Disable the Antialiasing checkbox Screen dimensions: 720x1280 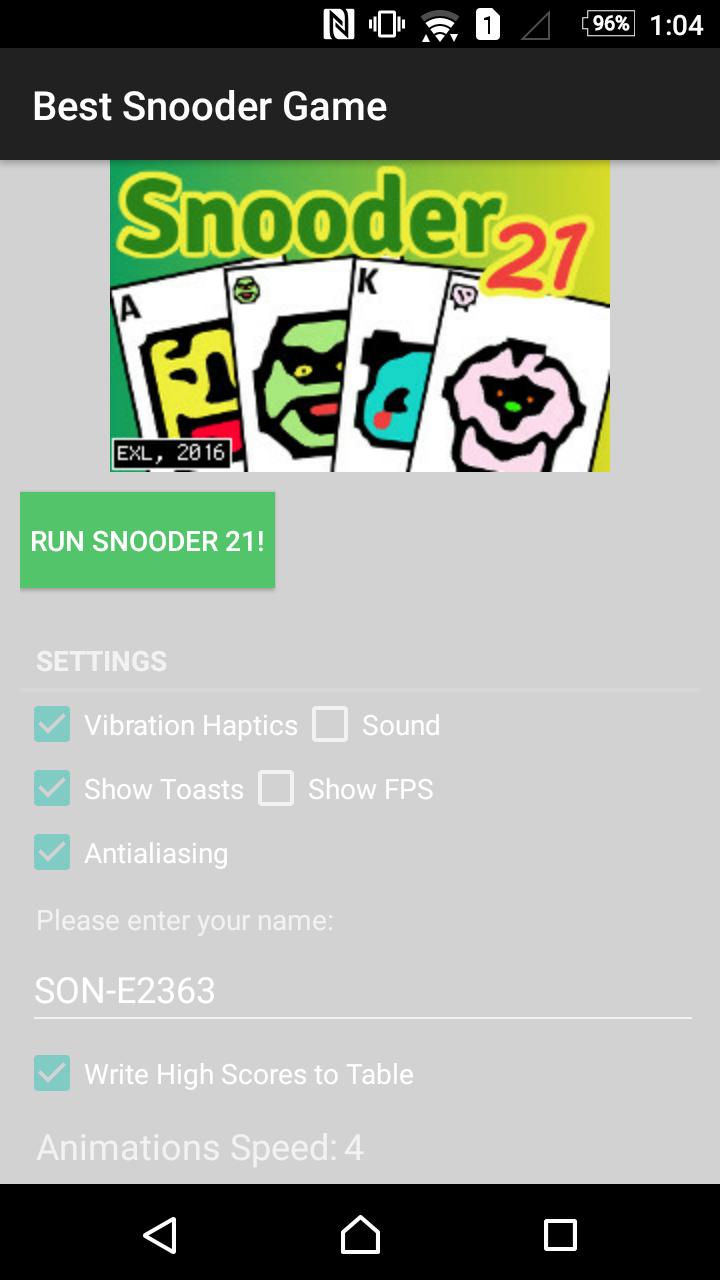click(x=52, y=853)
